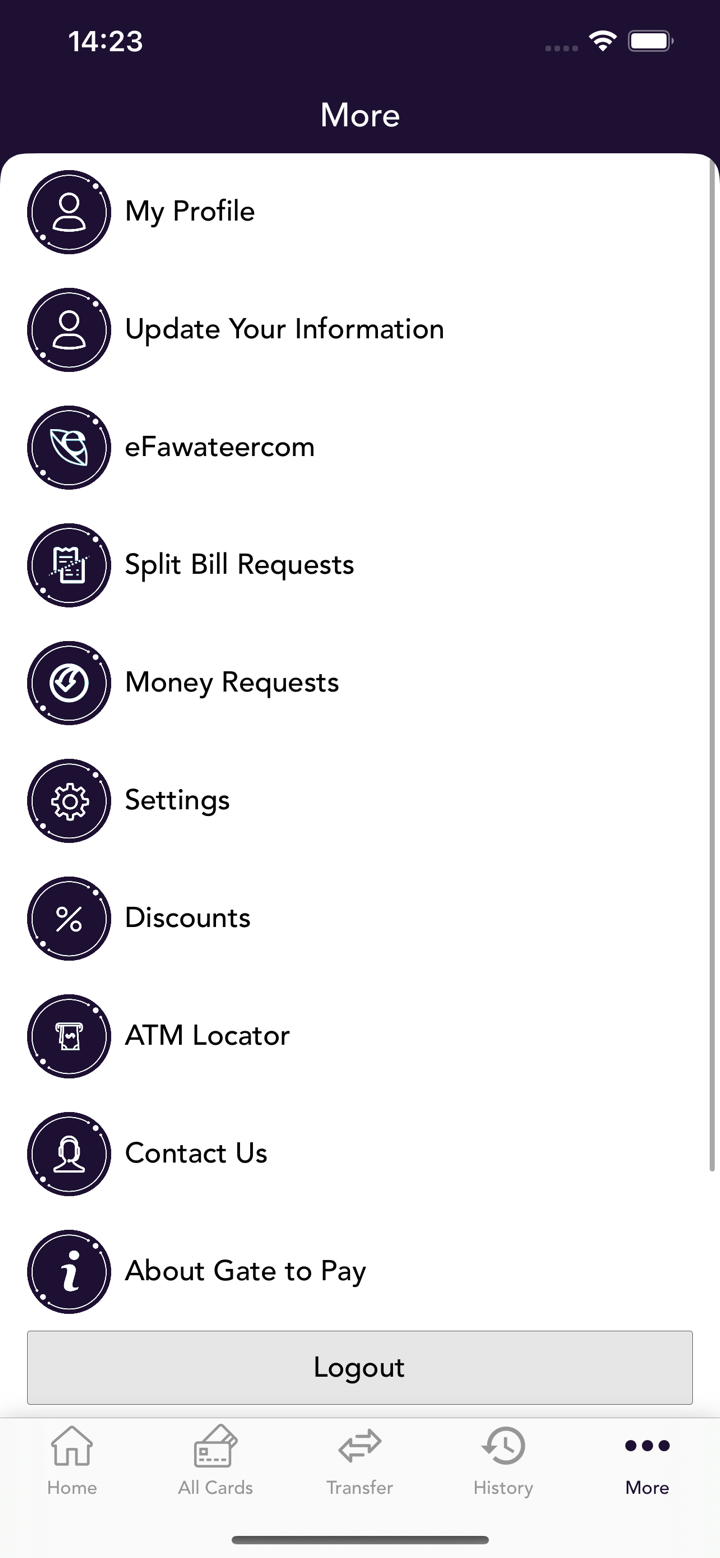Screen dimensions: 720x1558
Task: Go to the Transfer tab
Action: (x=359, y=1461)
